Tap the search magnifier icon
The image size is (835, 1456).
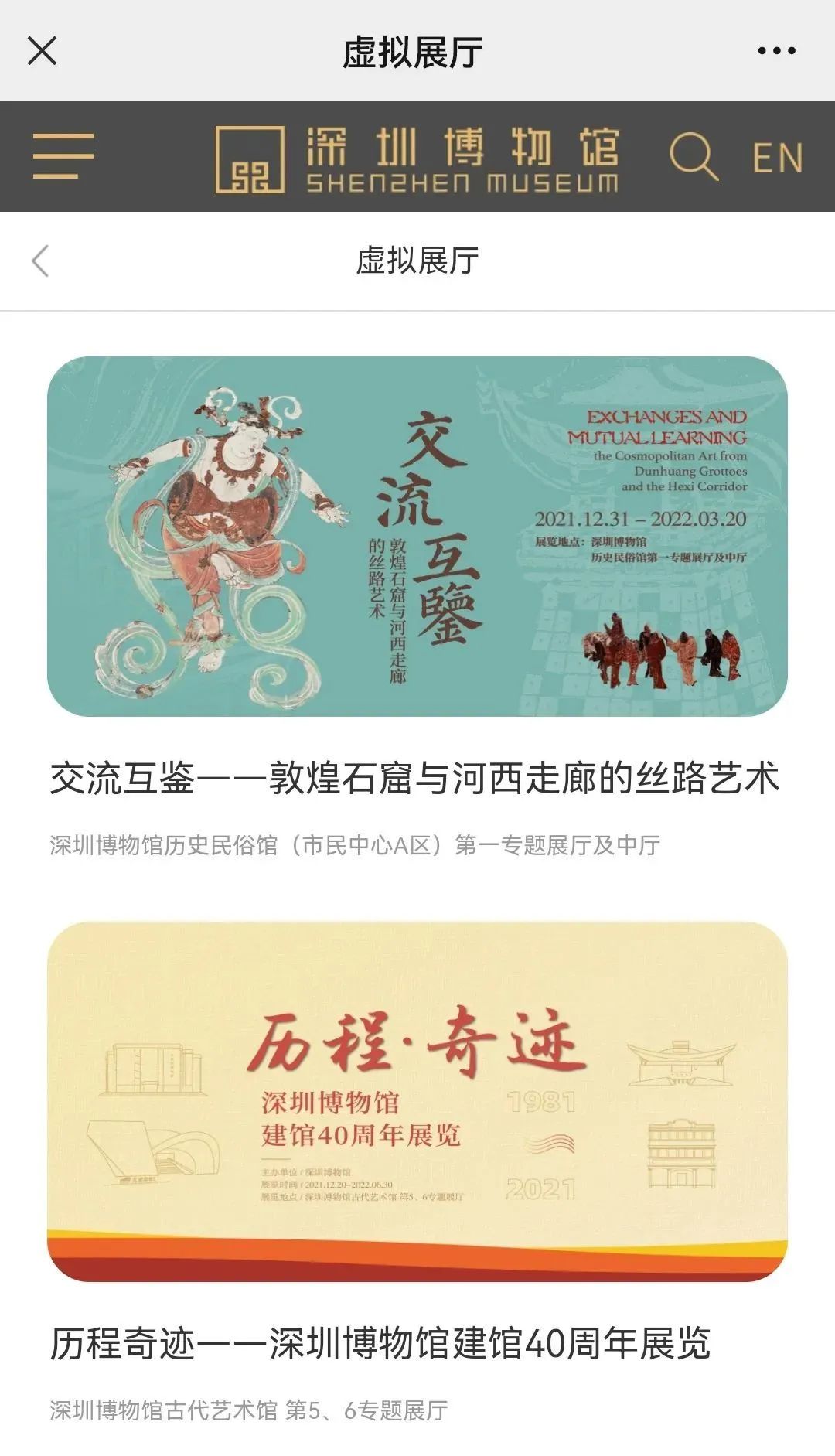(x=693, y=157)
